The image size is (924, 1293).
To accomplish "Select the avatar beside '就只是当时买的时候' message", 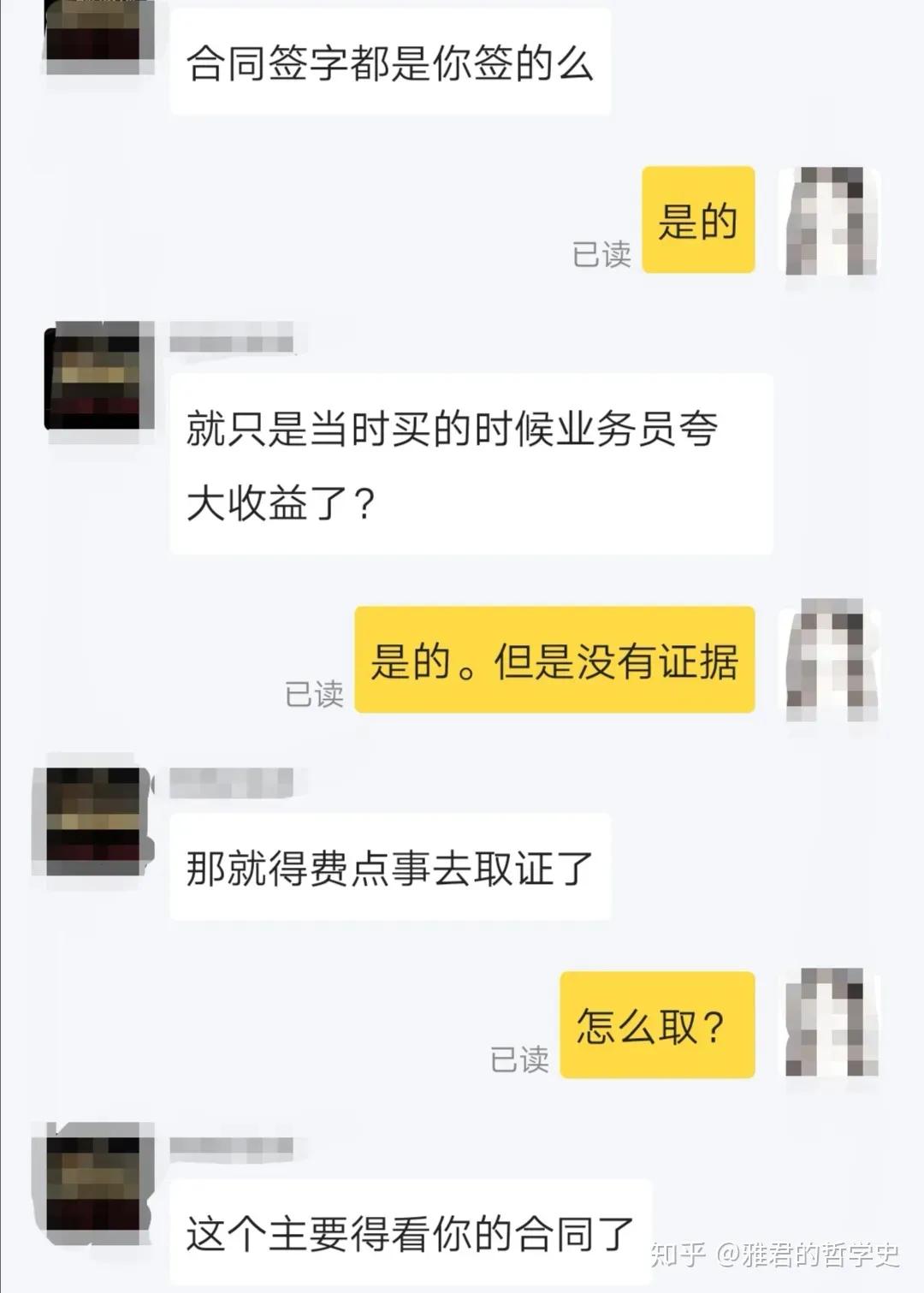I will click(x=94, y=377).
